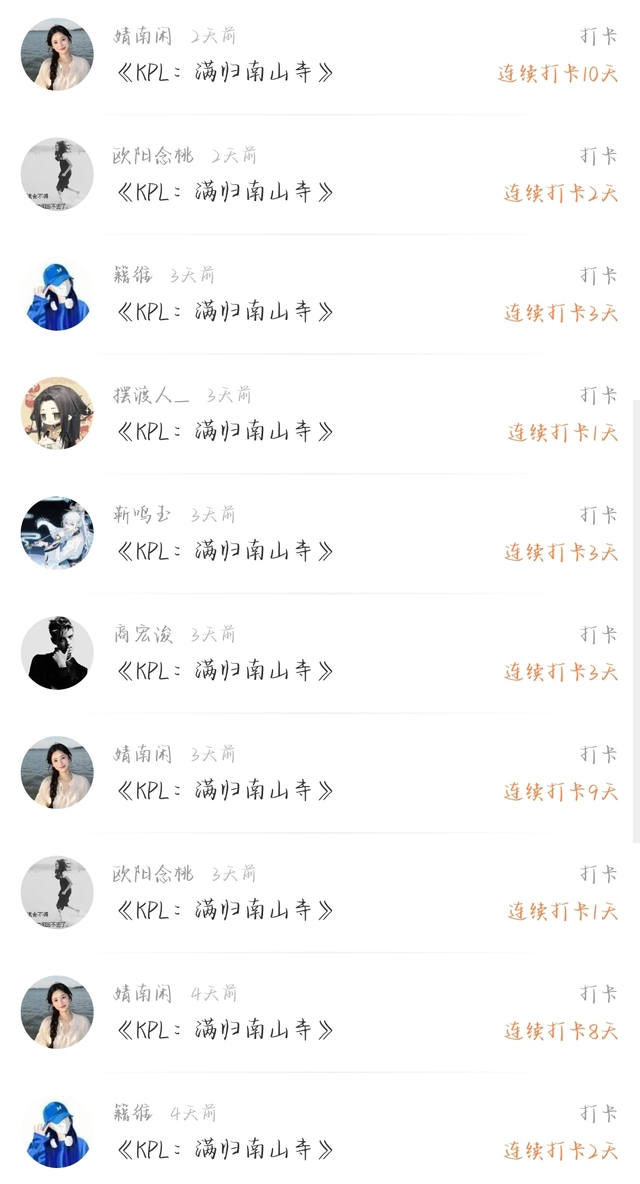
Task: Open 欧阳念桃's check-in with 连续打卡2天
Action: (225, 191)
